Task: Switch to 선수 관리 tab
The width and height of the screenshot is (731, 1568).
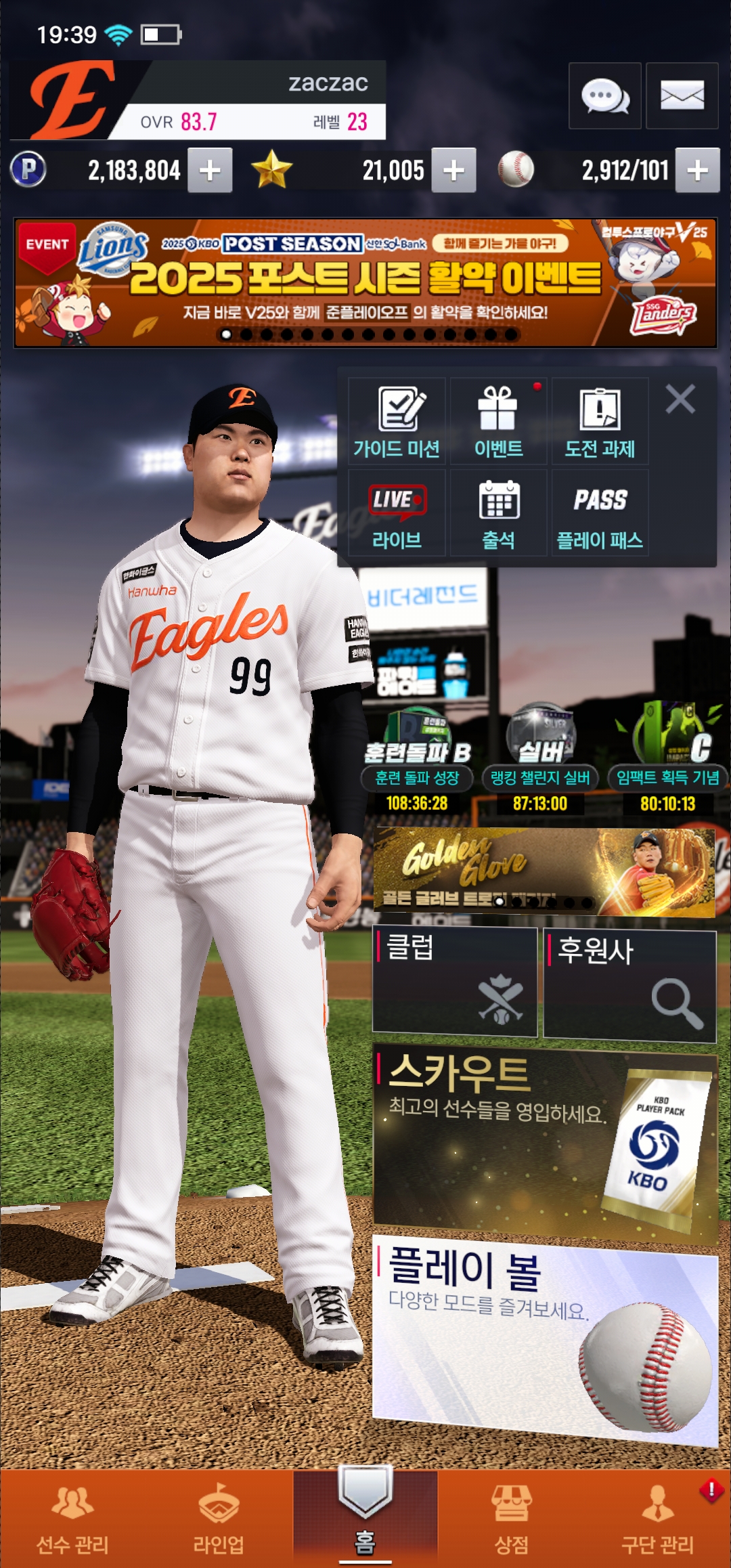Action: point(72,1519)
